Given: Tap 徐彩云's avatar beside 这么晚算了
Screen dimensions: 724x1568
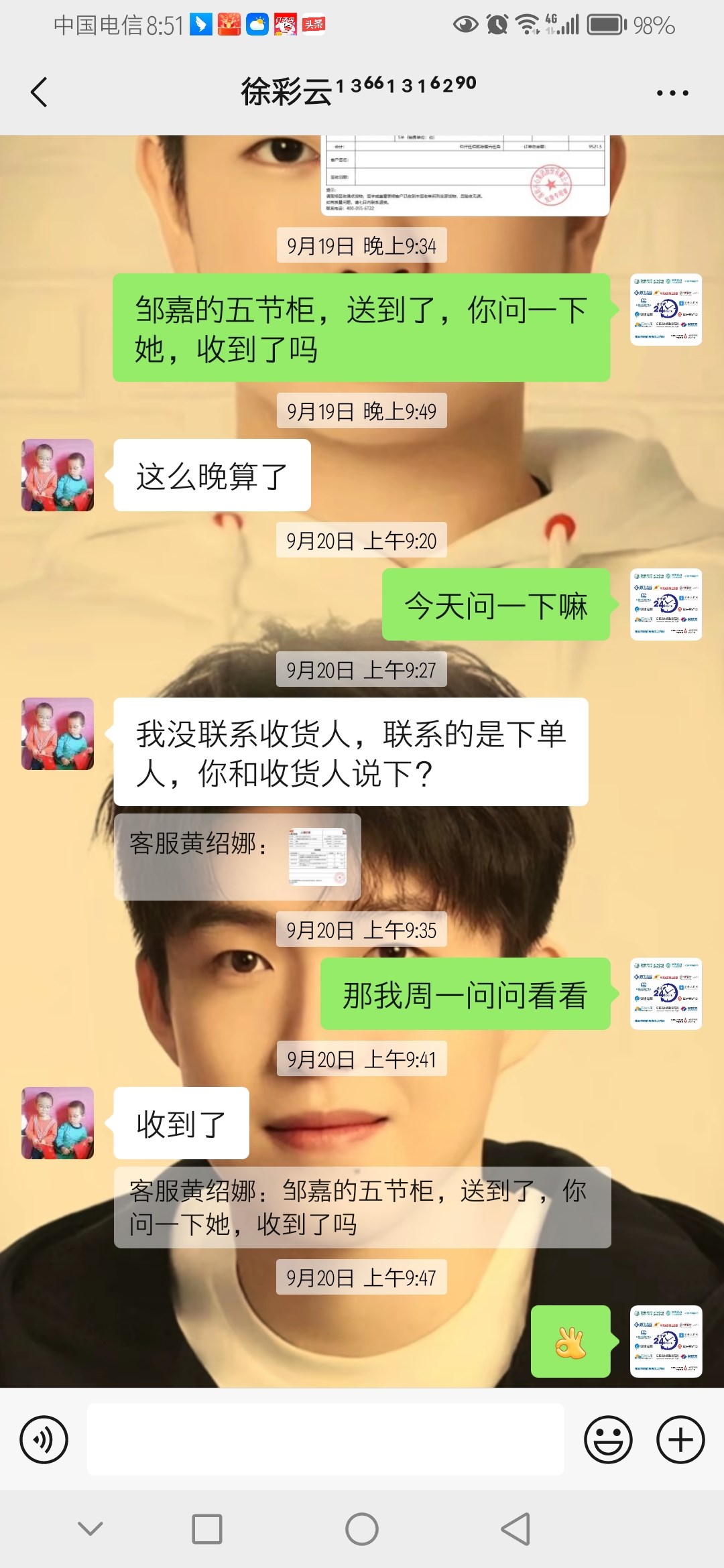Looking at the screenshot, I should pos(58,475).
